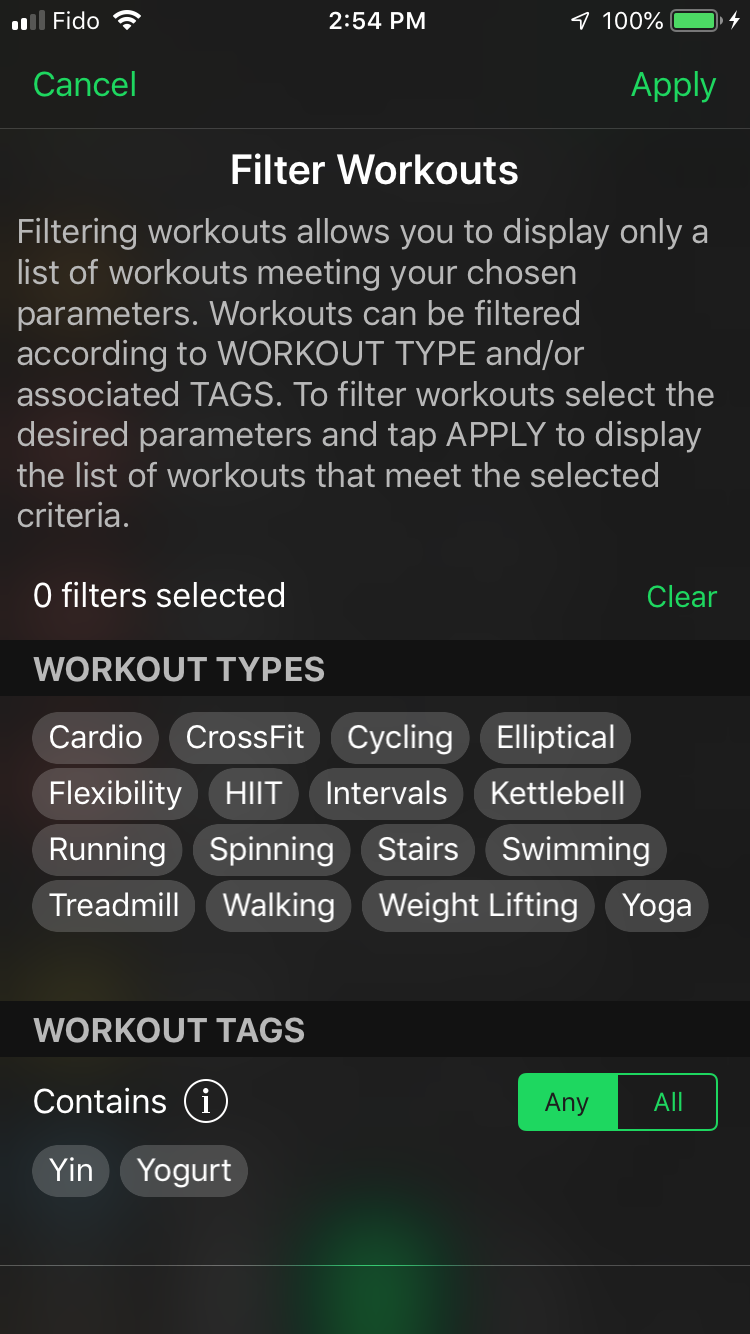Open the Contains info icon
750x1334 pixels.
(x=206, y=1102)
